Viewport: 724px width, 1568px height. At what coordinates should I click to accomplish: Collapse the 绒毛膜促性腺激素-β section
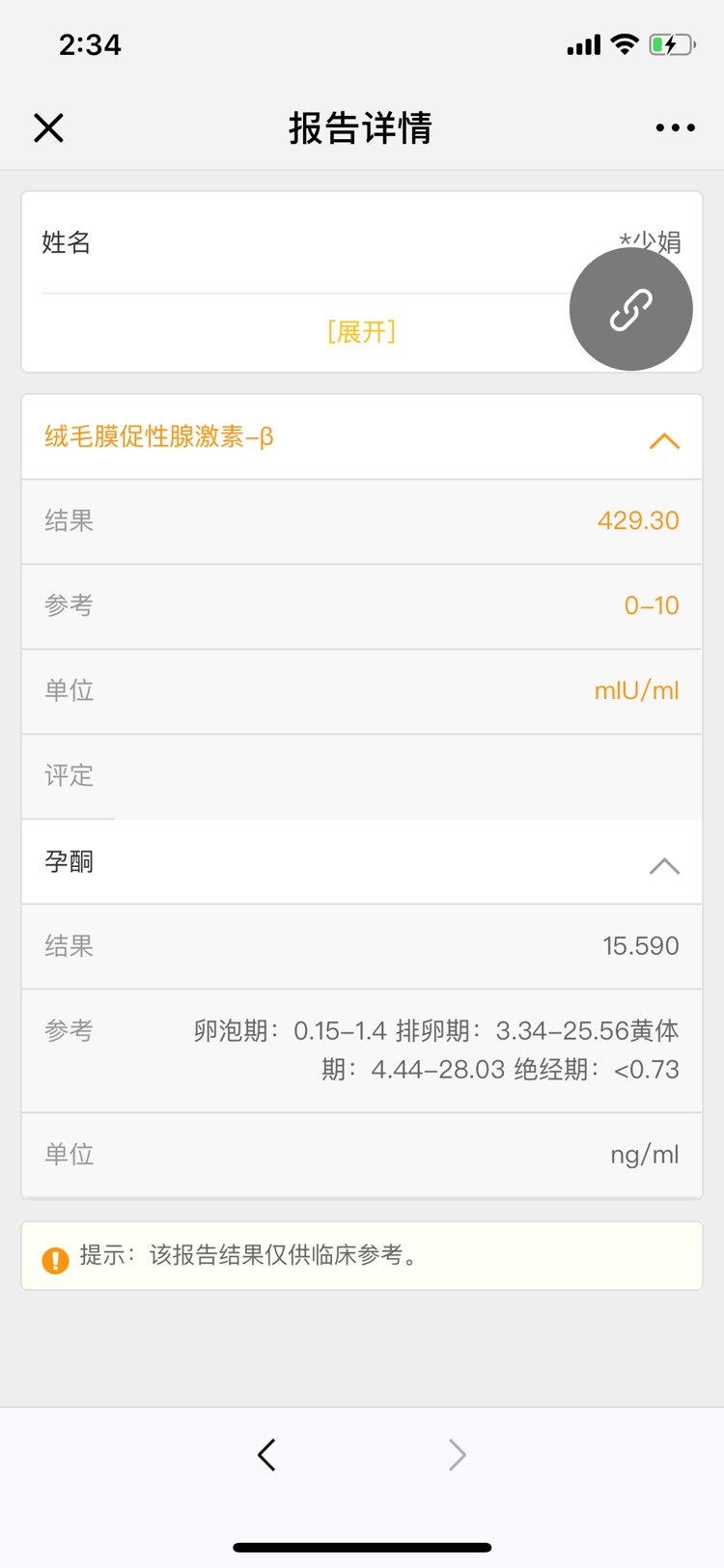click(664, 440)
